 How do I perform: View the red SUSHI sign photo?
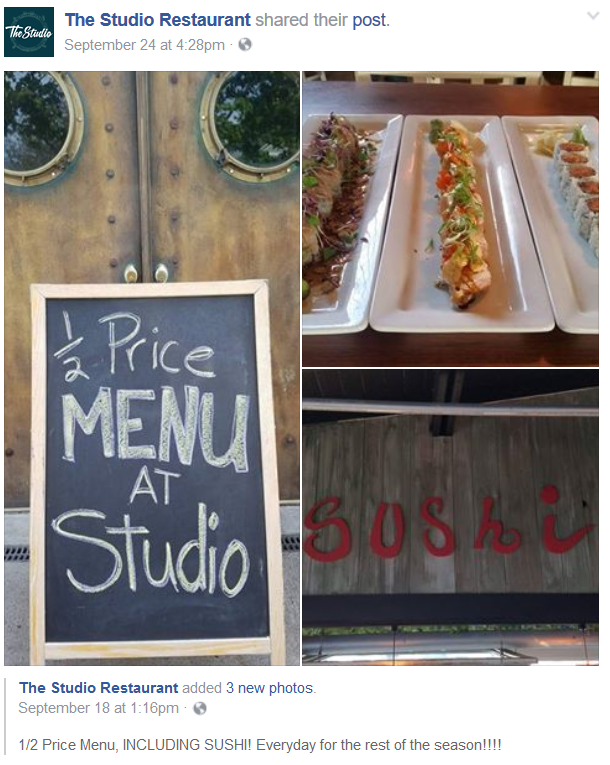coord(450,517)
